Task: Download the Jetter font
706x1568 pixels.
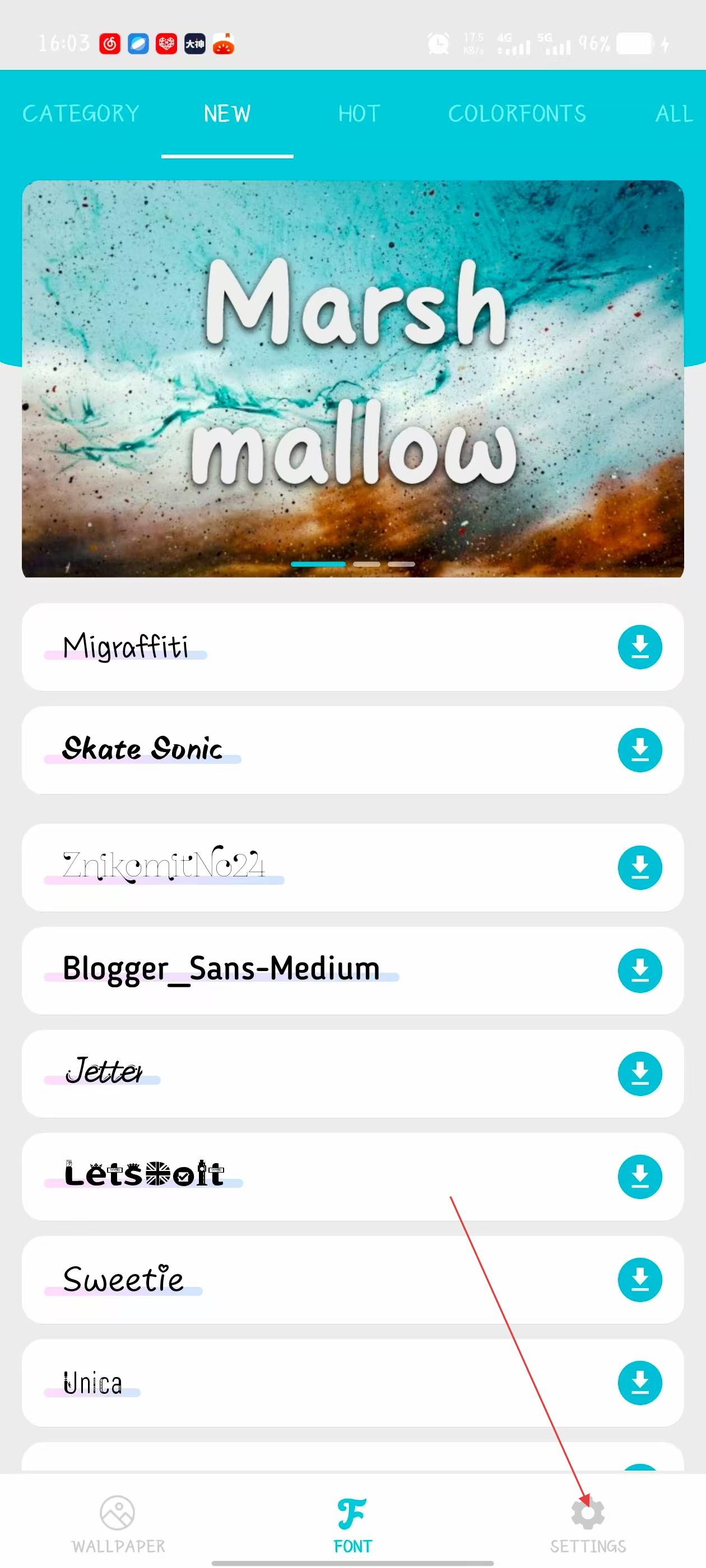Action: [639, 1073]
